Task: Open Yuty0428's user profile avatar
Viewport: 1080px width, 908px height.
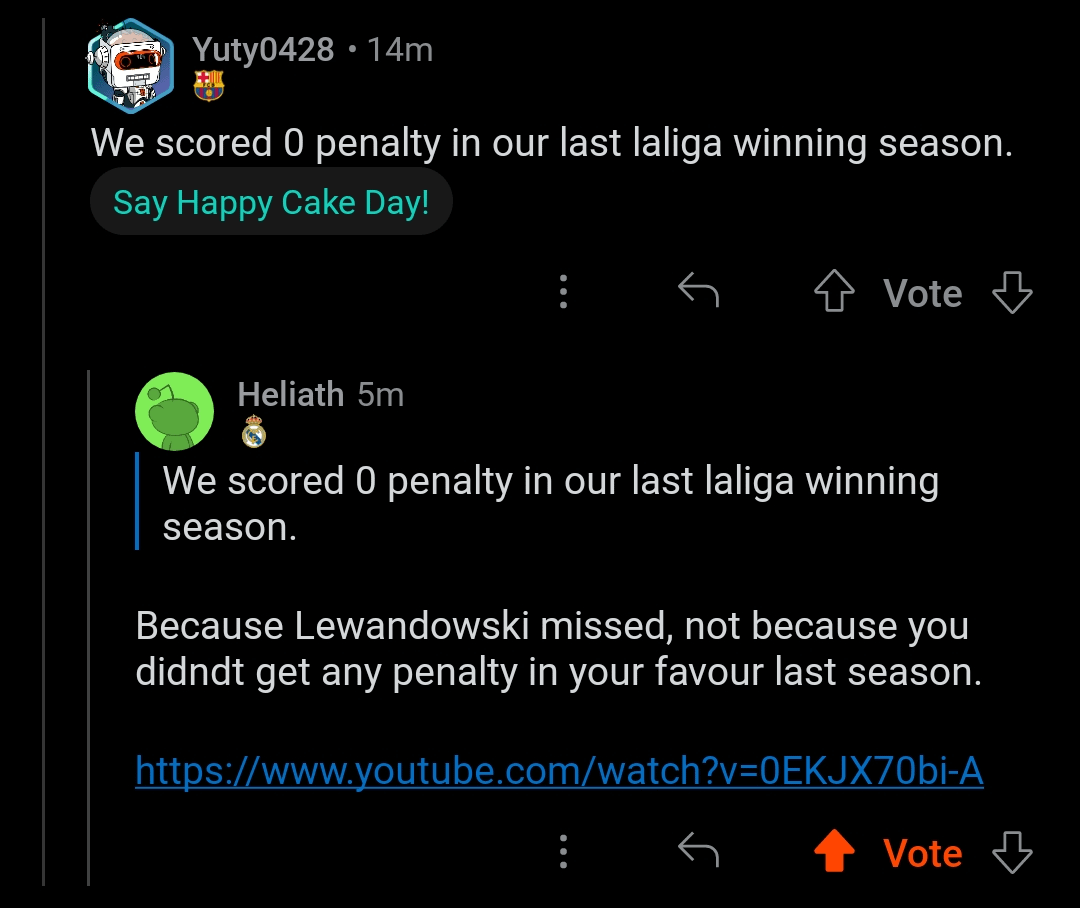Action: 130,65
